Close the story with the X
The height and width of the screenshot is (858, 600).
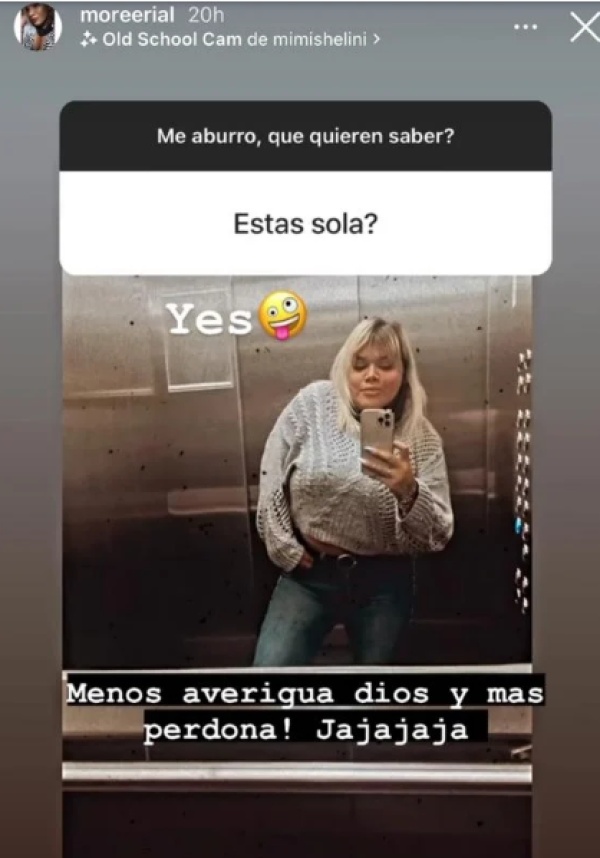click(x=584, y=27)
